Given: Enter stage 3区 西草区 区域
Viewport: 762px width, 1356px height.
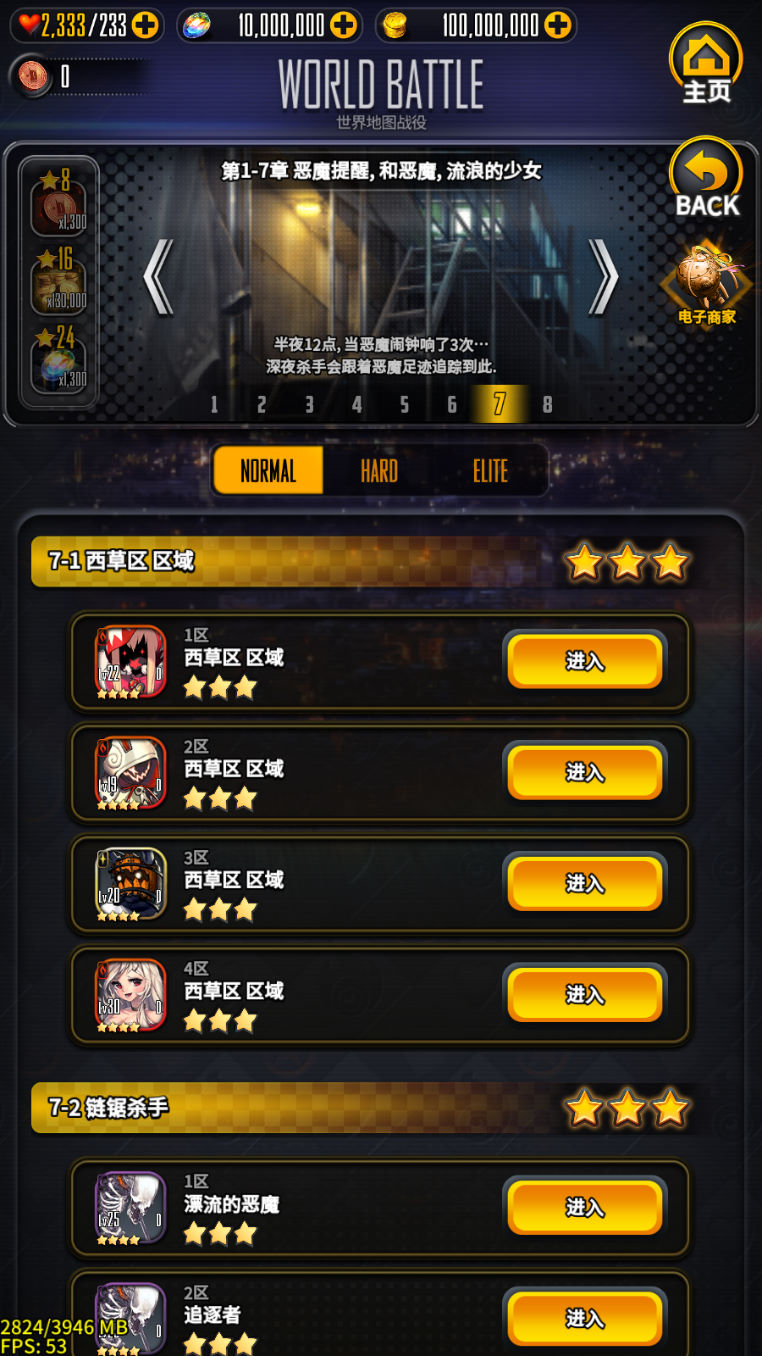Looking at the screenshot, I should (x=585, y=883).
